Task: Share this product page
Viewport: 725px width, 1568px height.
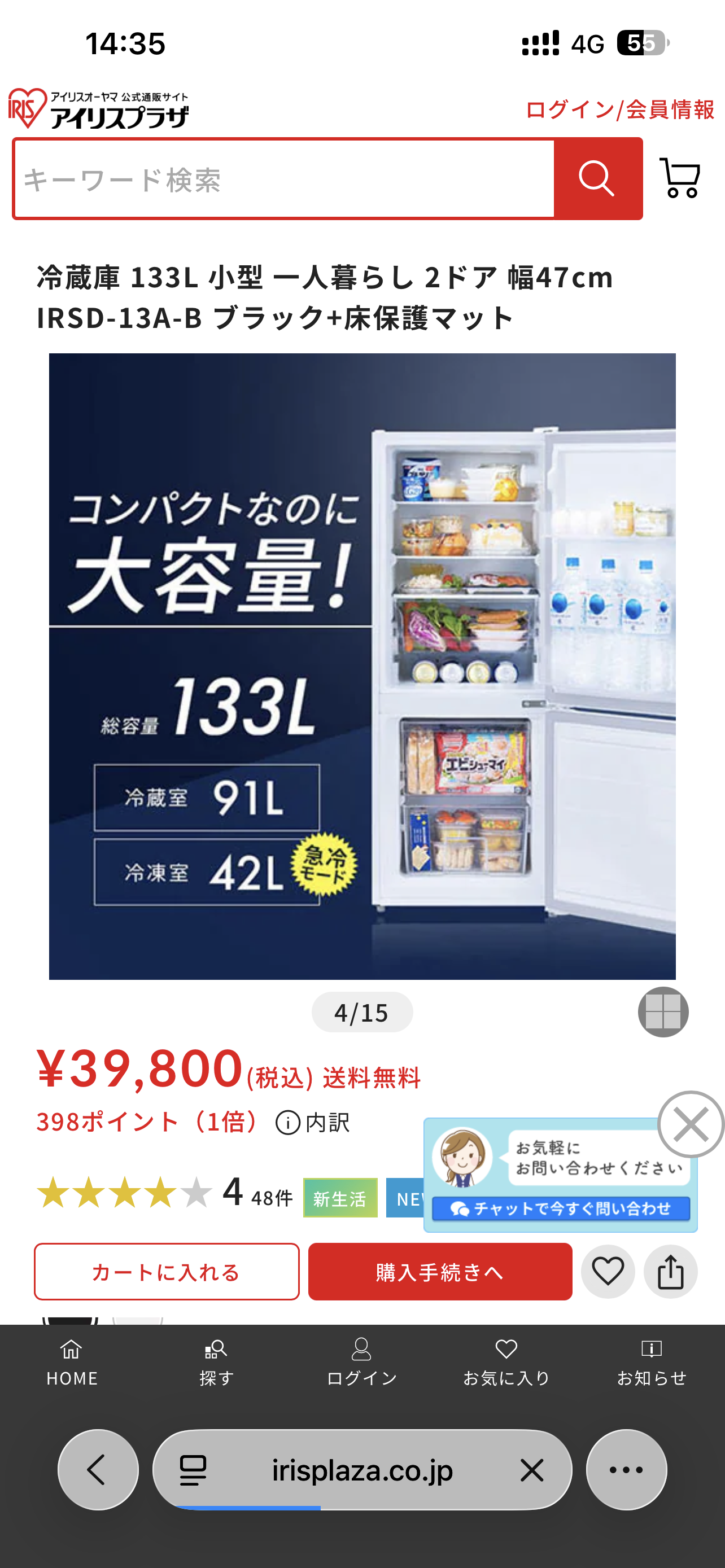Action: [x=670, y=1272]
